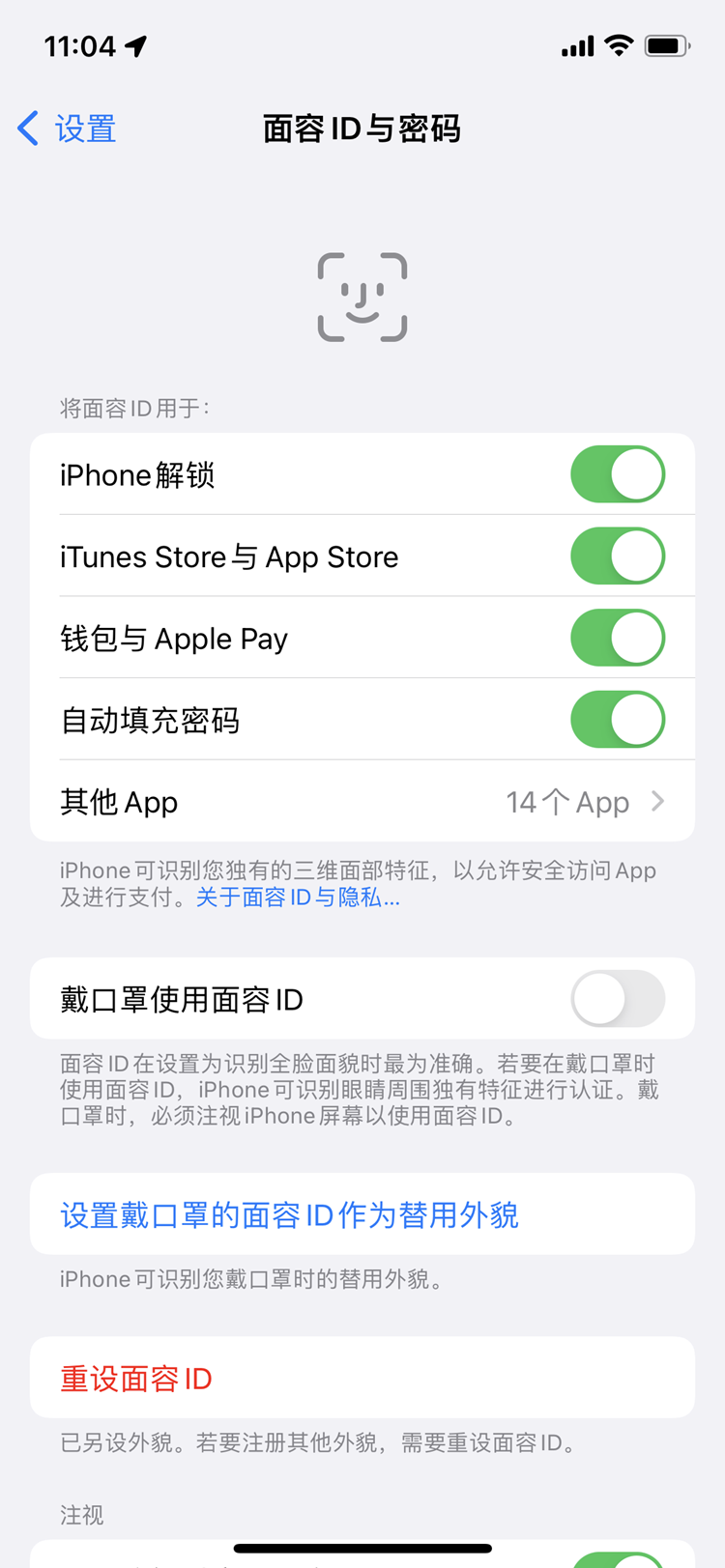Tap the location arrow icon next to the time
This screenshot has width=725, height=1568.
(x=135, y=44)
